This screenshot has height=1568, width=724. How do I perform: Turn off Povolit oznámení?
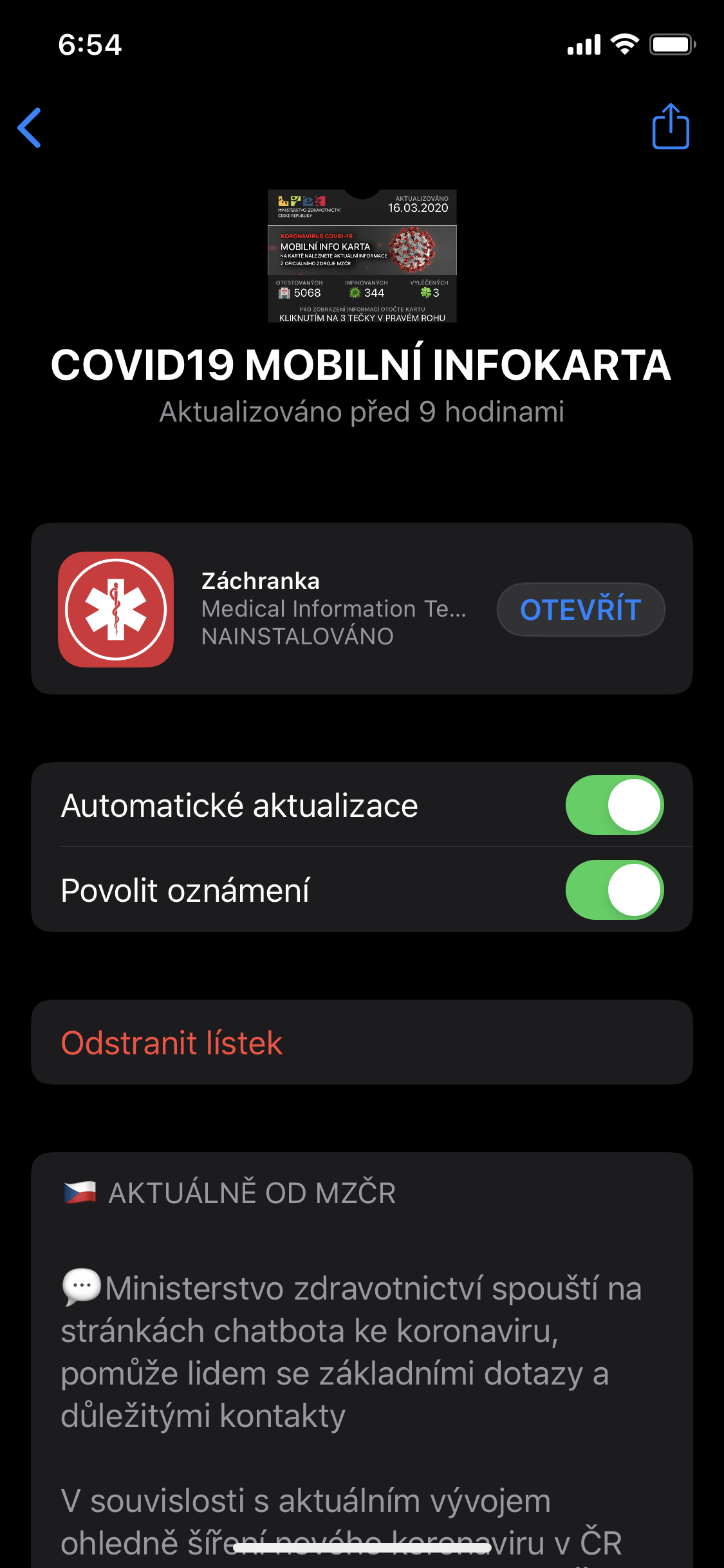(x=614, y=890)
